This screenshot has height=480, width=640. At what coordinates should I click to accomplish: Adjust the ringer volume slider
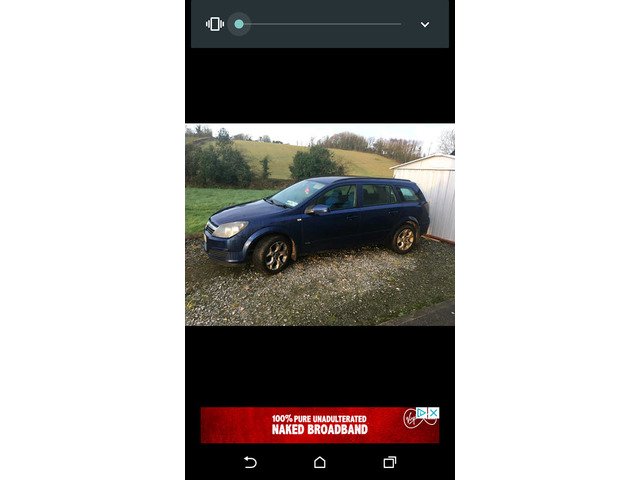click(x=239, y=24)
